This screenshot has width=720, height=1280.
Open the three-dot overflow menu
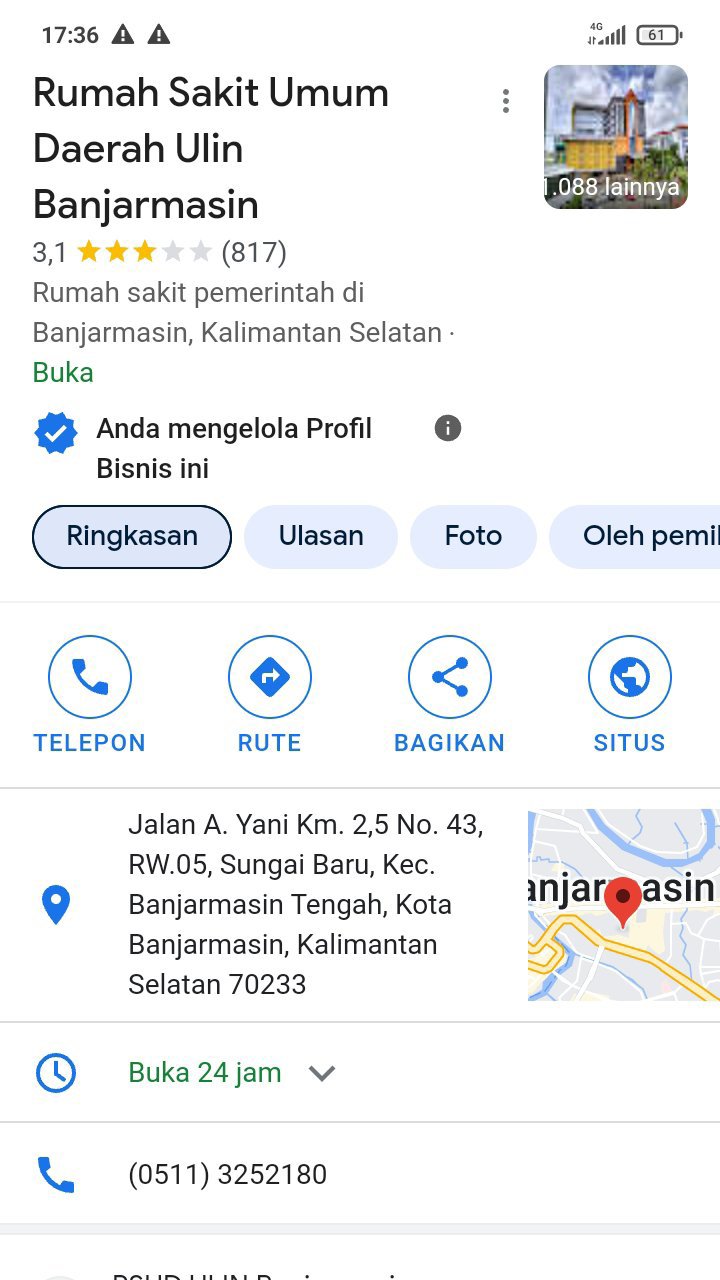[x=506, y=101]
